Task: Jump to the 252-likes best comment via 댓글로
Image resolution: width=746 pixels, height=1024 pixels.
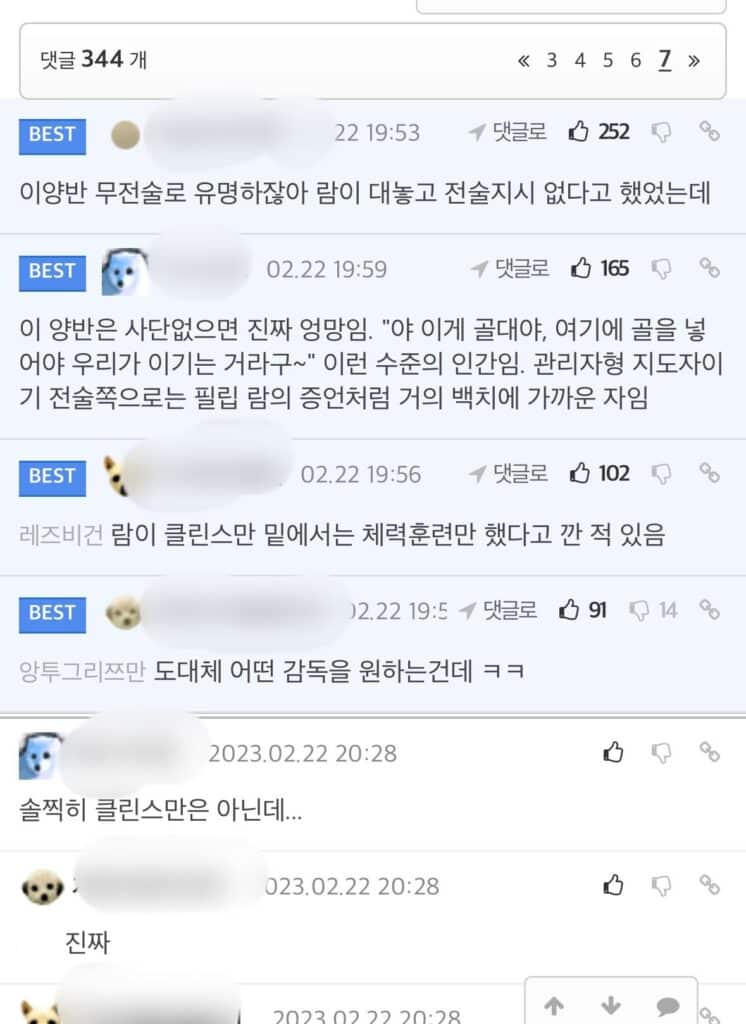Action: (x=508, y=132)
